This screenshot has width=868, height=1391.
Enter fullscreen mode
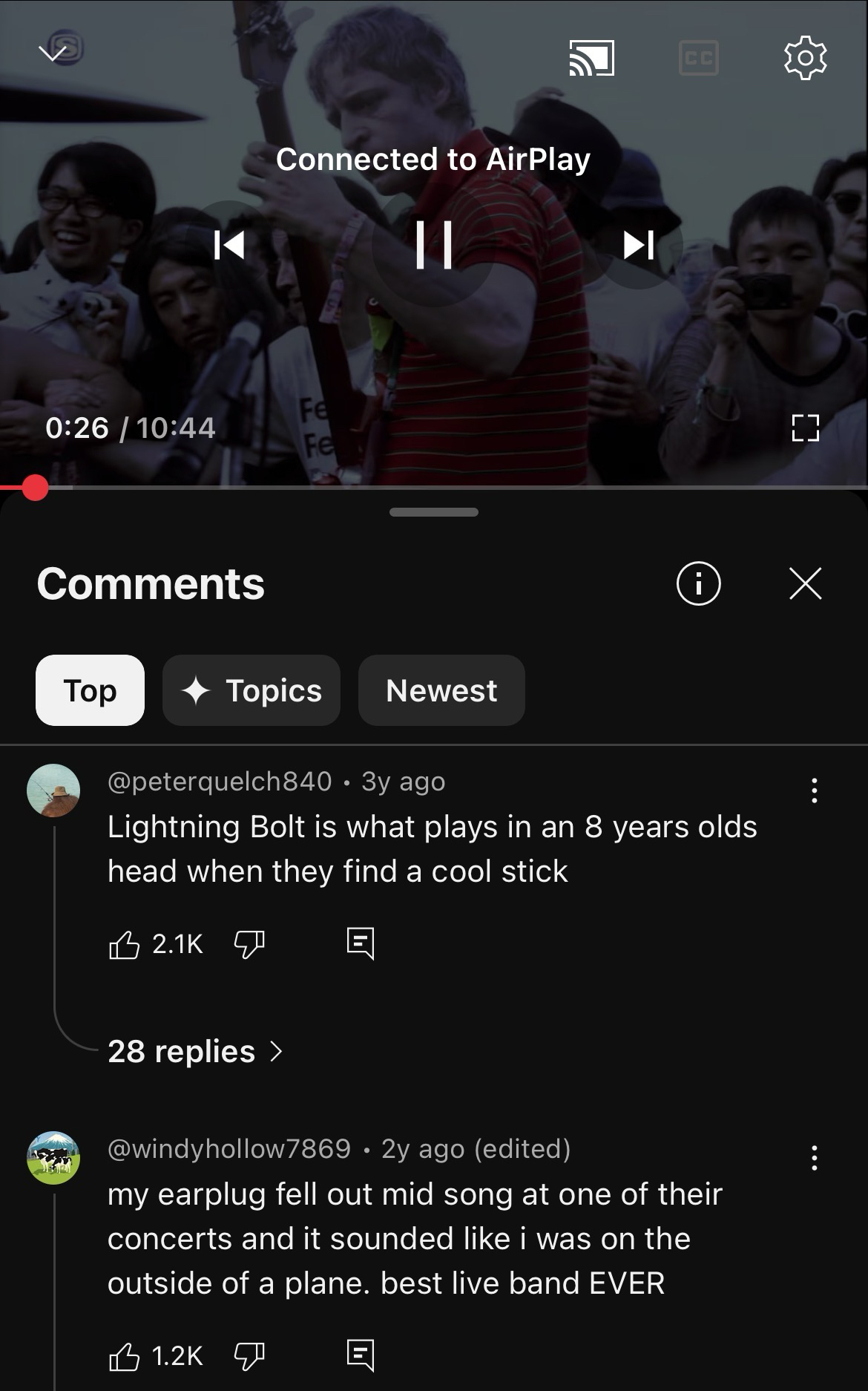point(805,428)
